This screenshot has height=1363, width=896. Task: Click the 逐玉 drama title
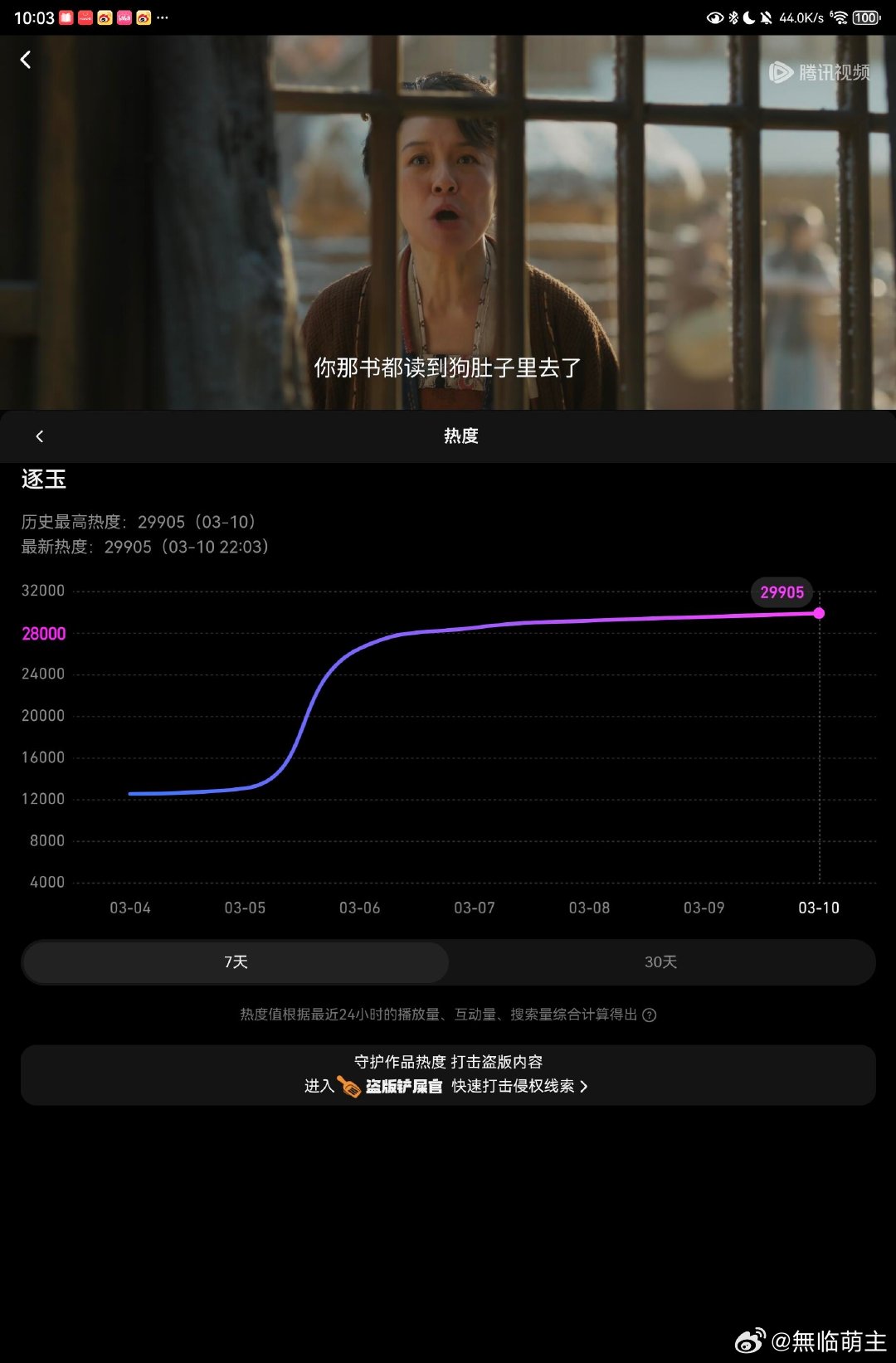(x=45, y=479)
